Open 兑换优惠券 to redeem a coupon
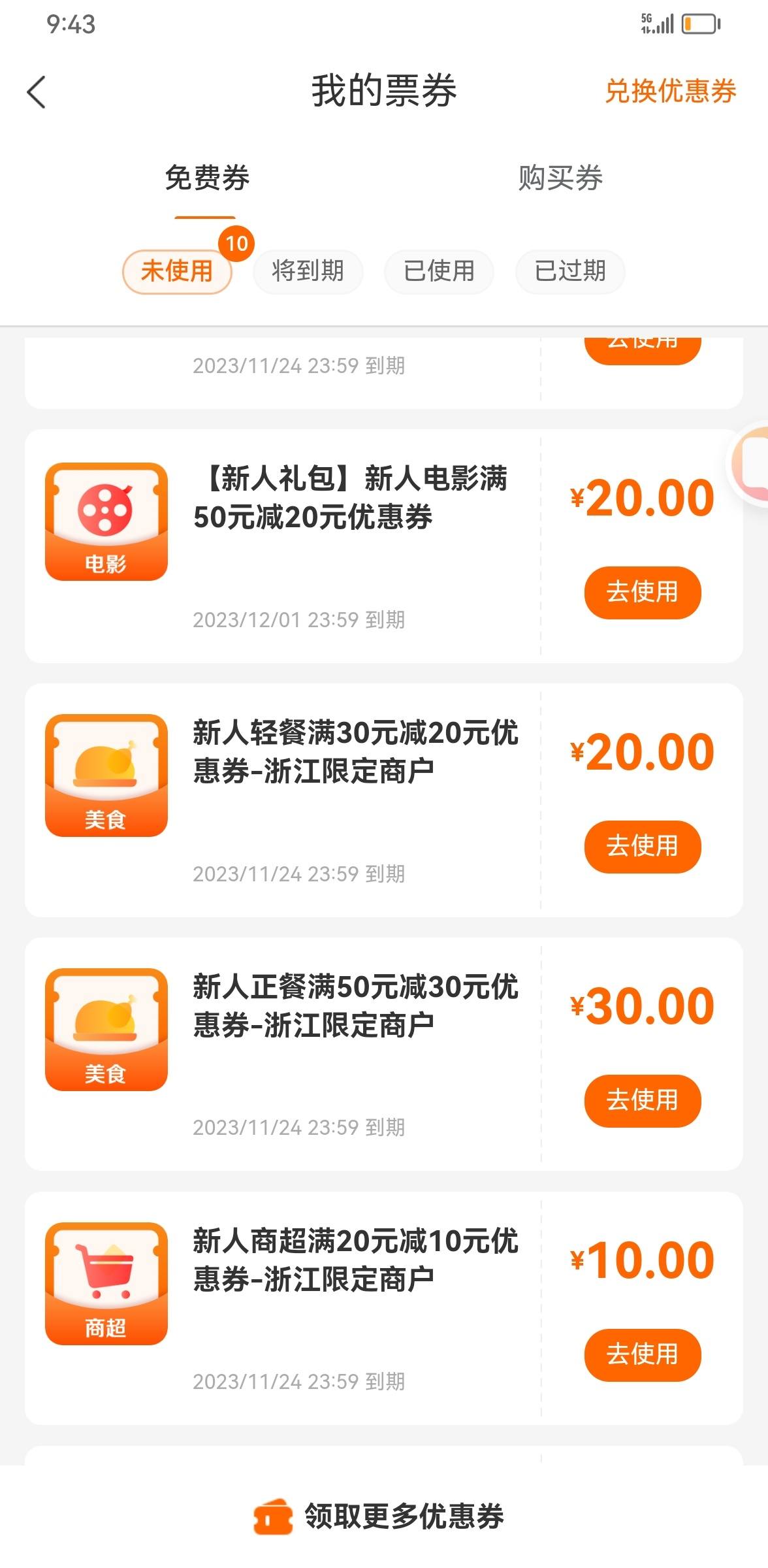 pos(671,91)
